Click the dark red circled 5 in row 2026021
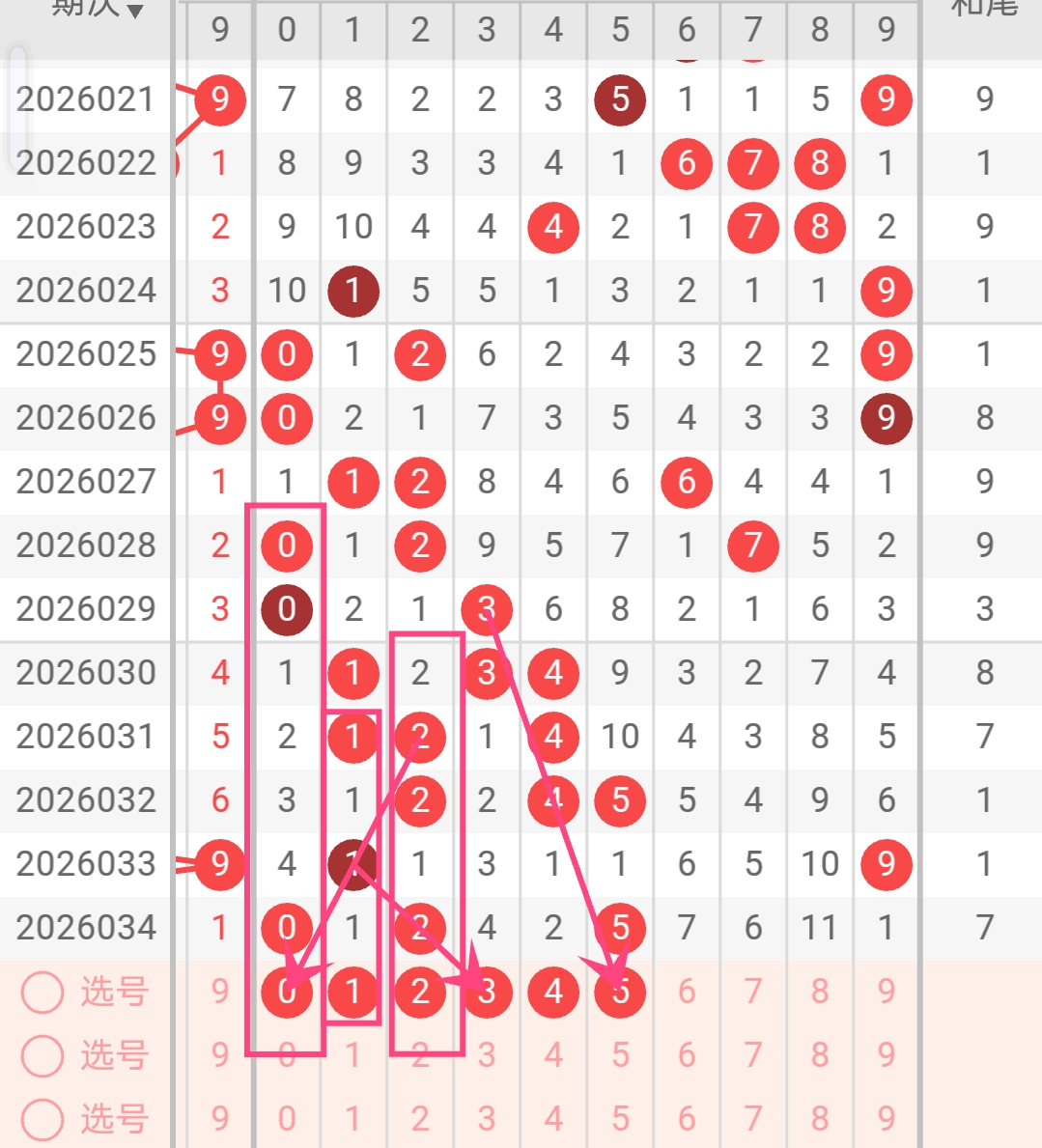Screen dimensions: 1042x1148 (x=619, y=98)
